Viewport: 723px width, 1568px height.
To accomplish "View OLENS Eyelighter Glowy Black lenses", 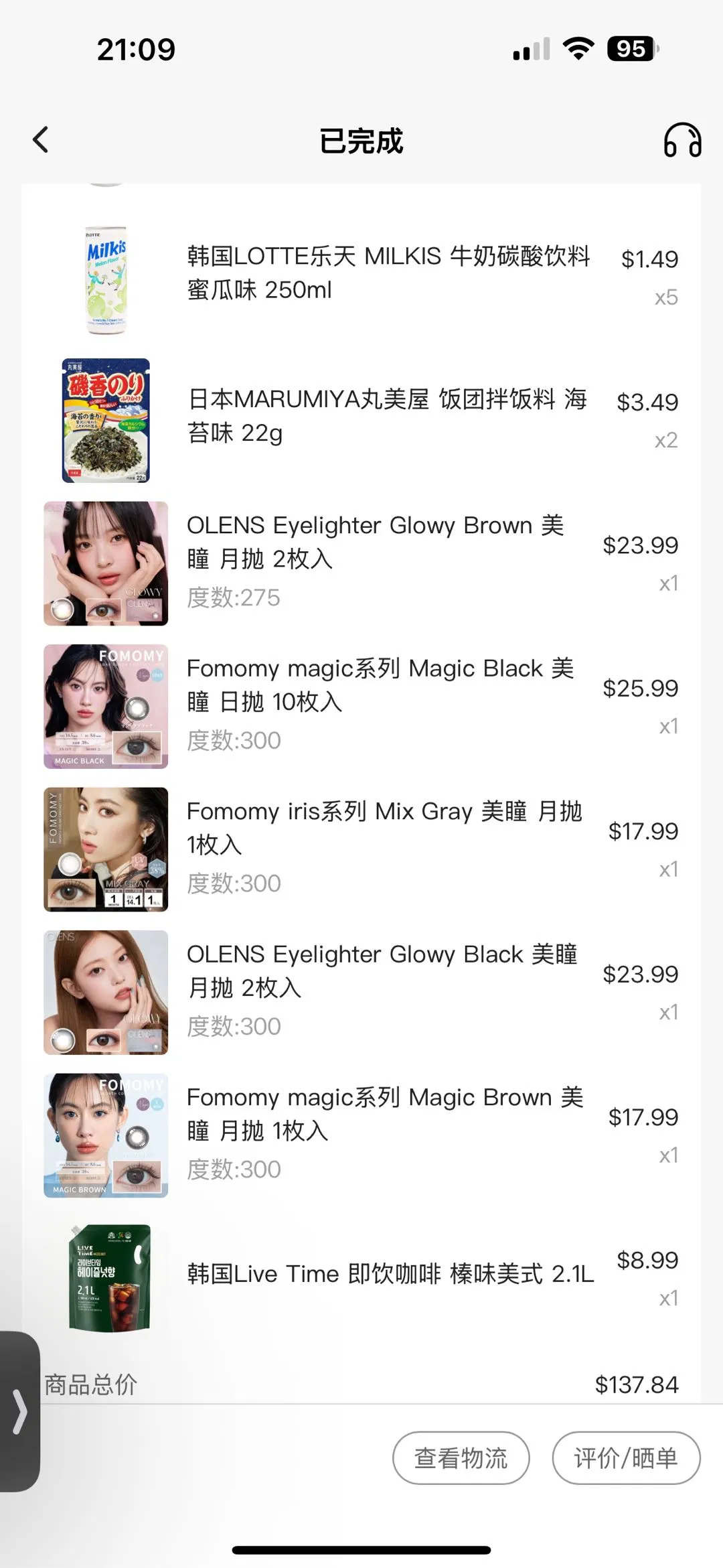I will coord(382,971).
